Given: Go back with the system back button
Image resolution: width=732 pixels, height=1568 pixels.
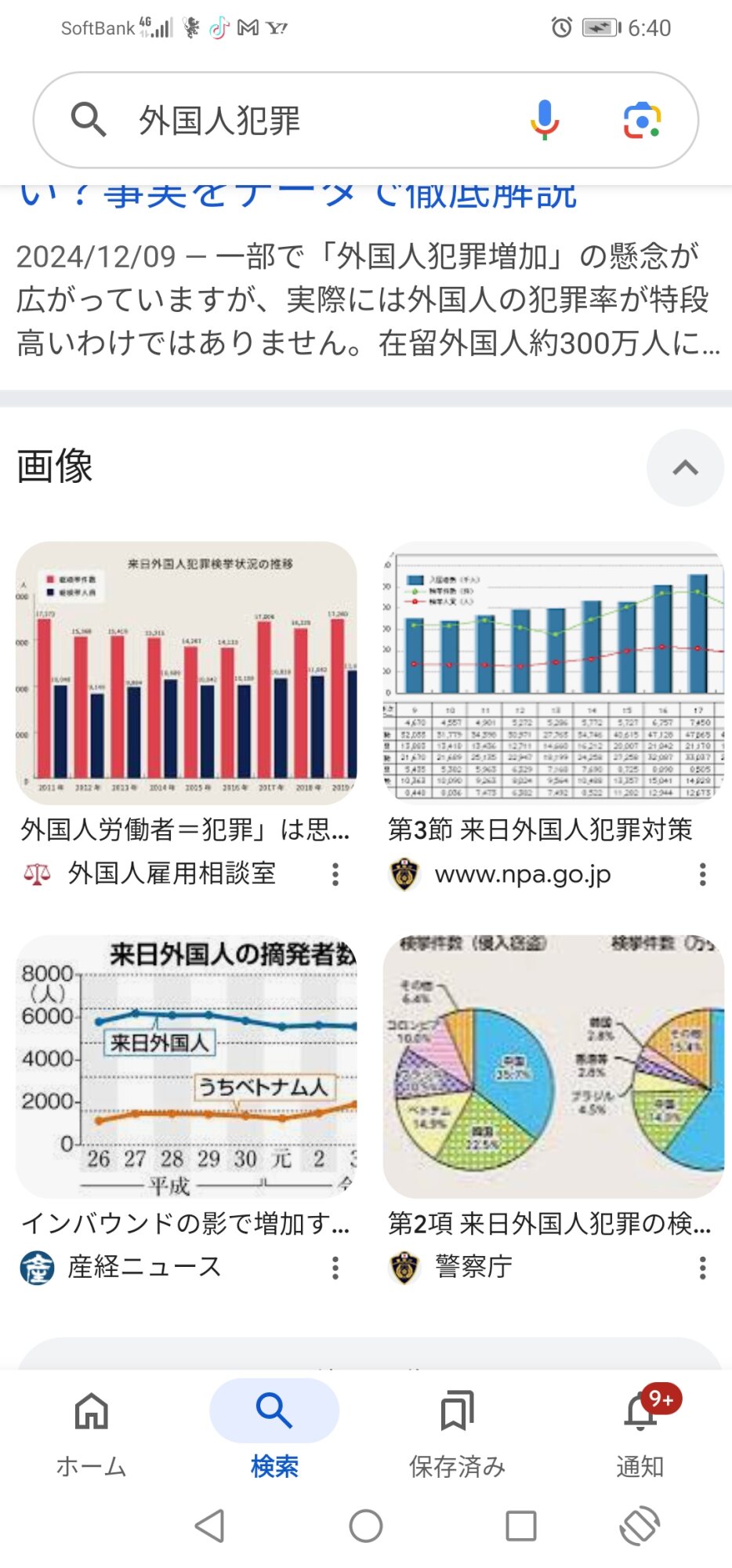Looking at the screenshot, I should coord(209,1526).
